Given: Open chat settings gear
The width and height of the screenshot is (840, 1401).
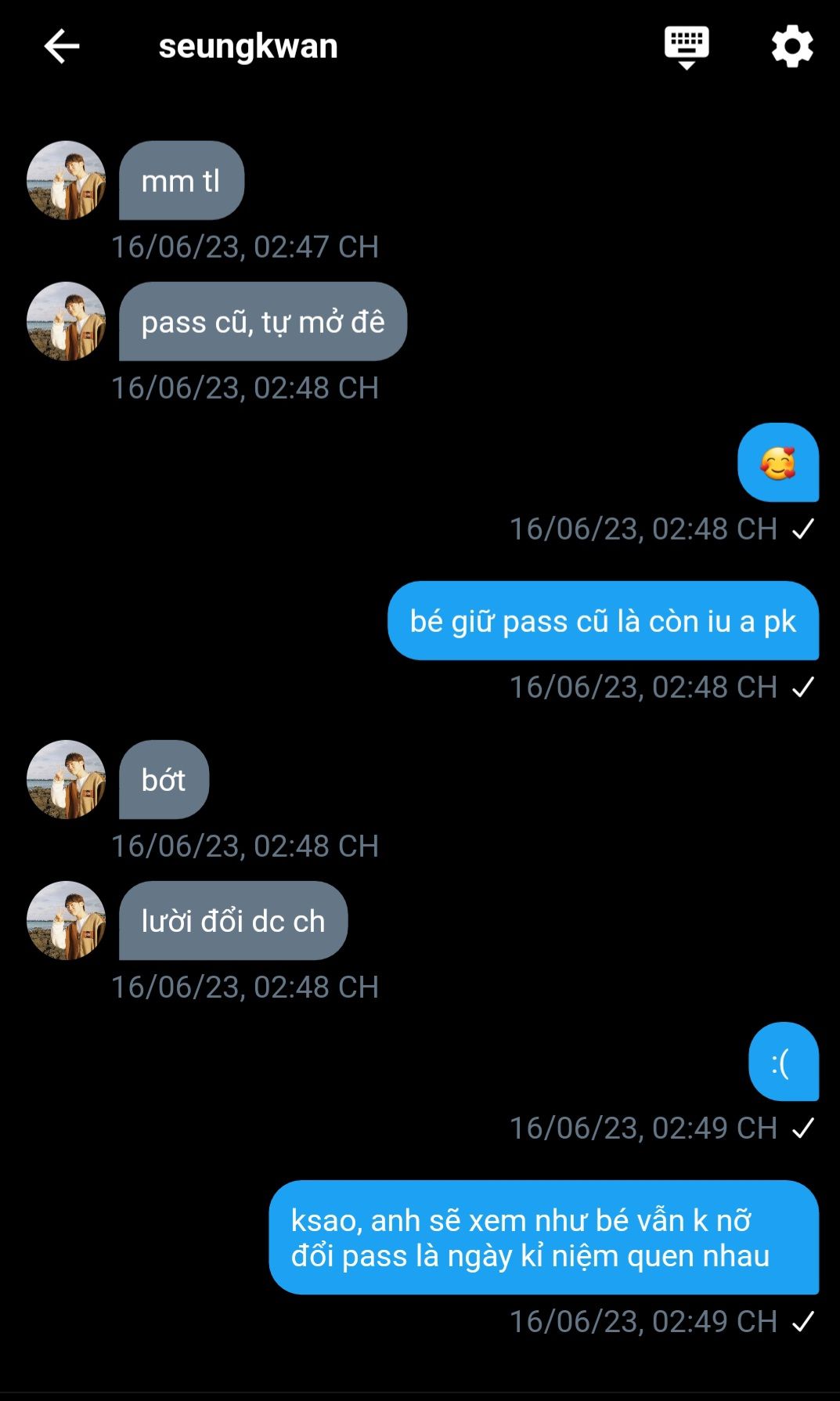Looking at the screenshot, I should pos(791,47).
